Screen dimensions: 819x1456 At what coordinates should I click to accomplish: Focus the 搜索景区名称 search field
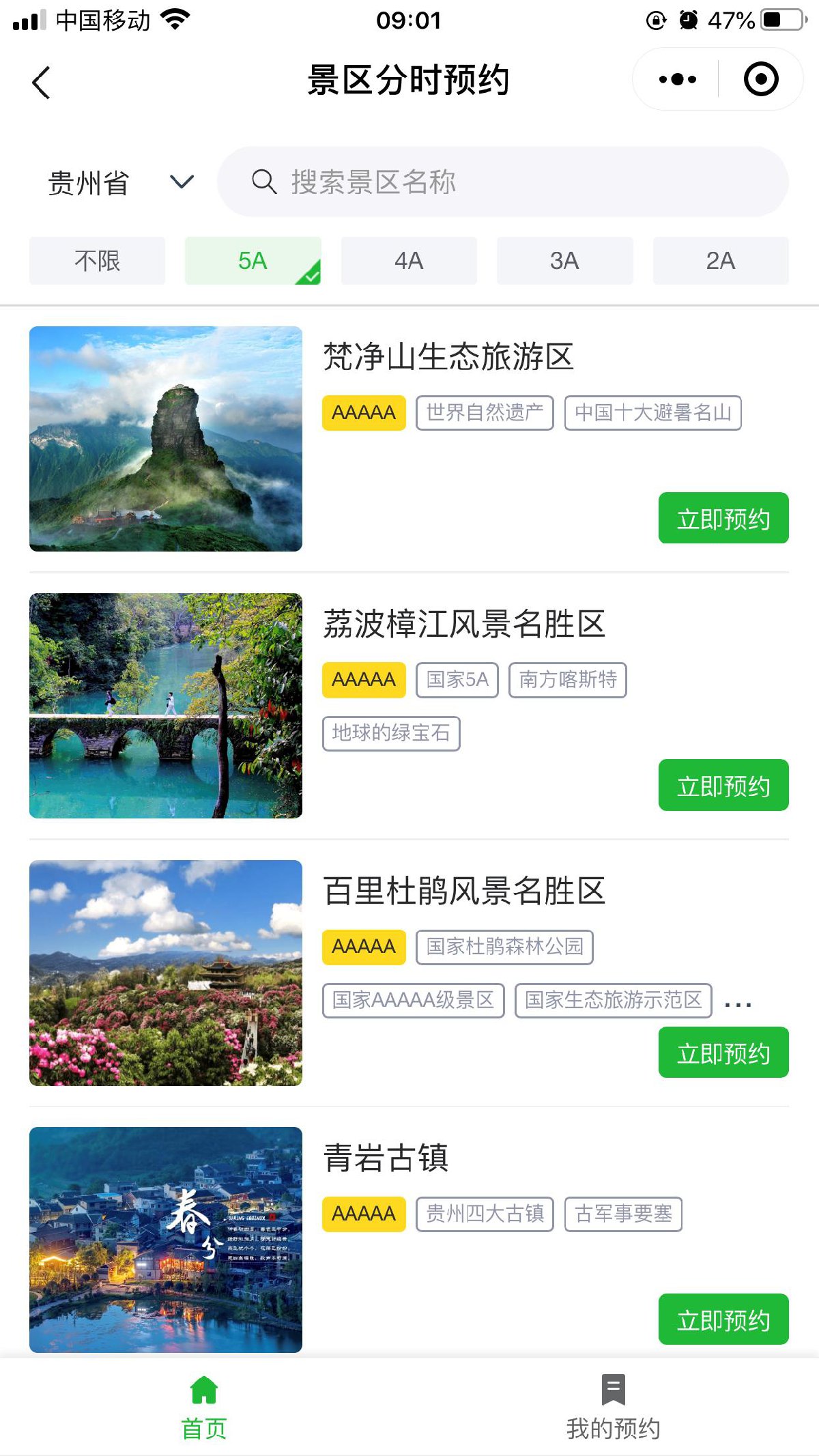503,182
